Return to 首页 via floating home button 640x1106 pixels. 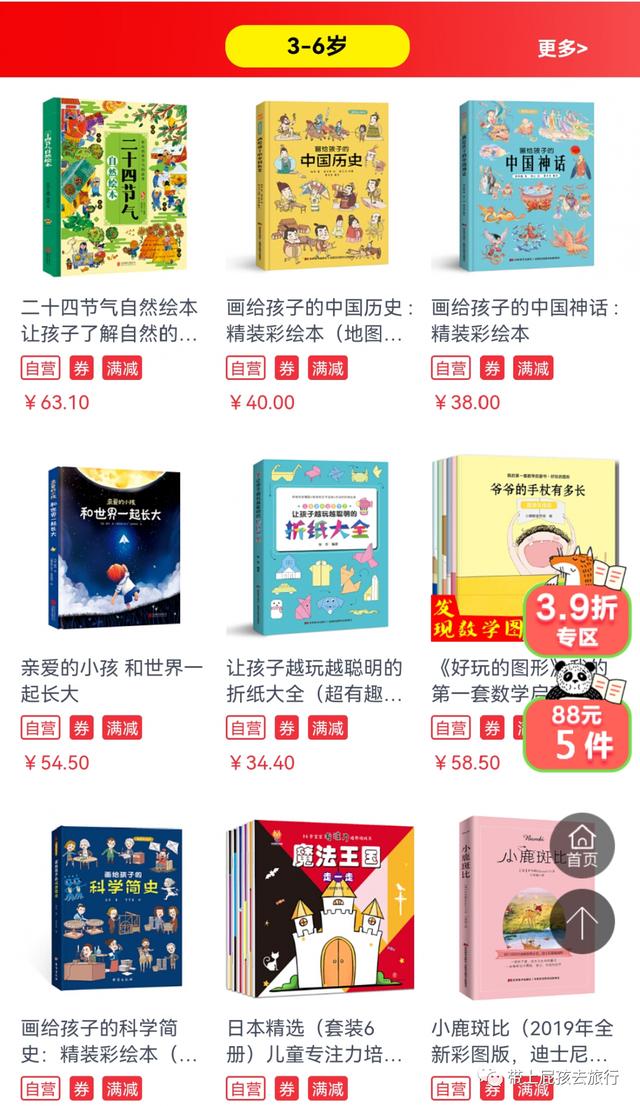coord(582,844)
